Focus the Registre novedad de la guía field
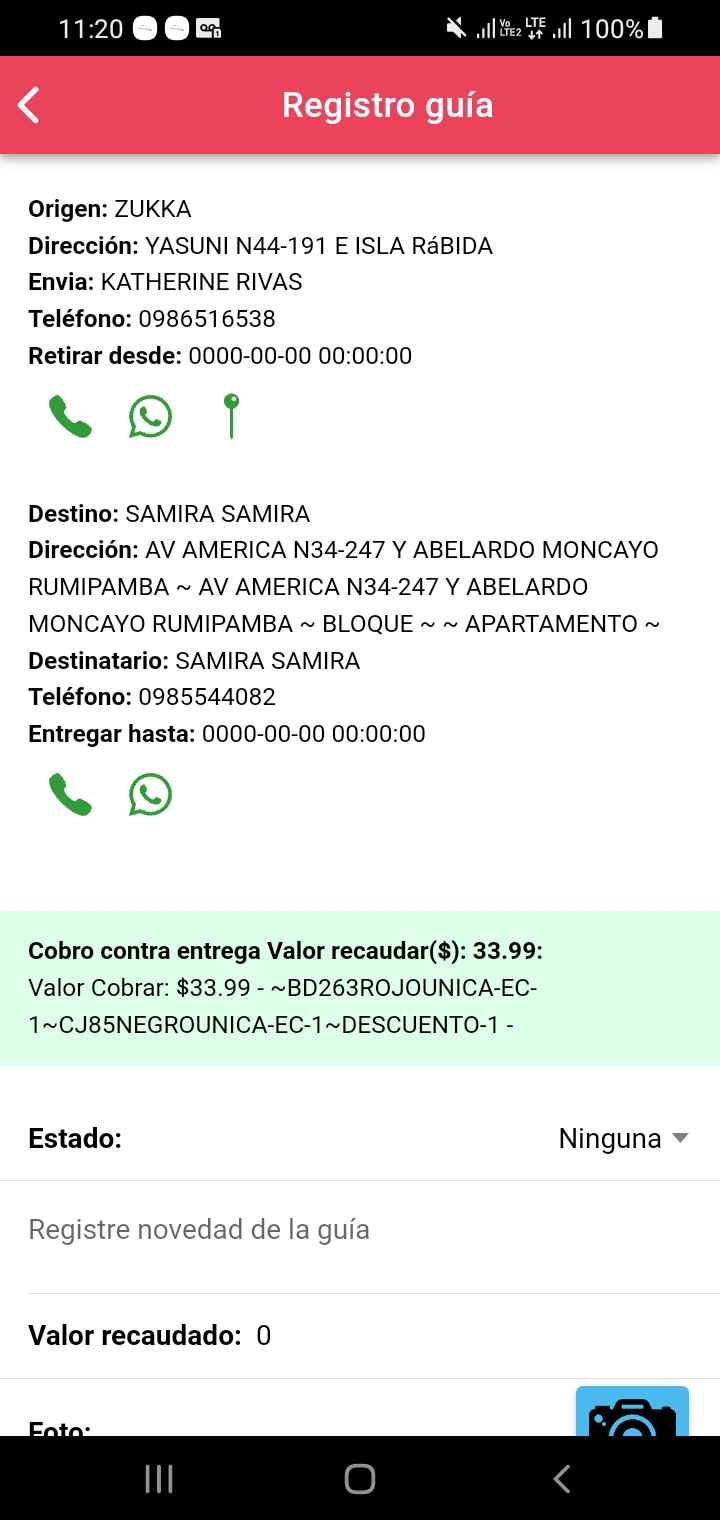 click(360, 1229)
